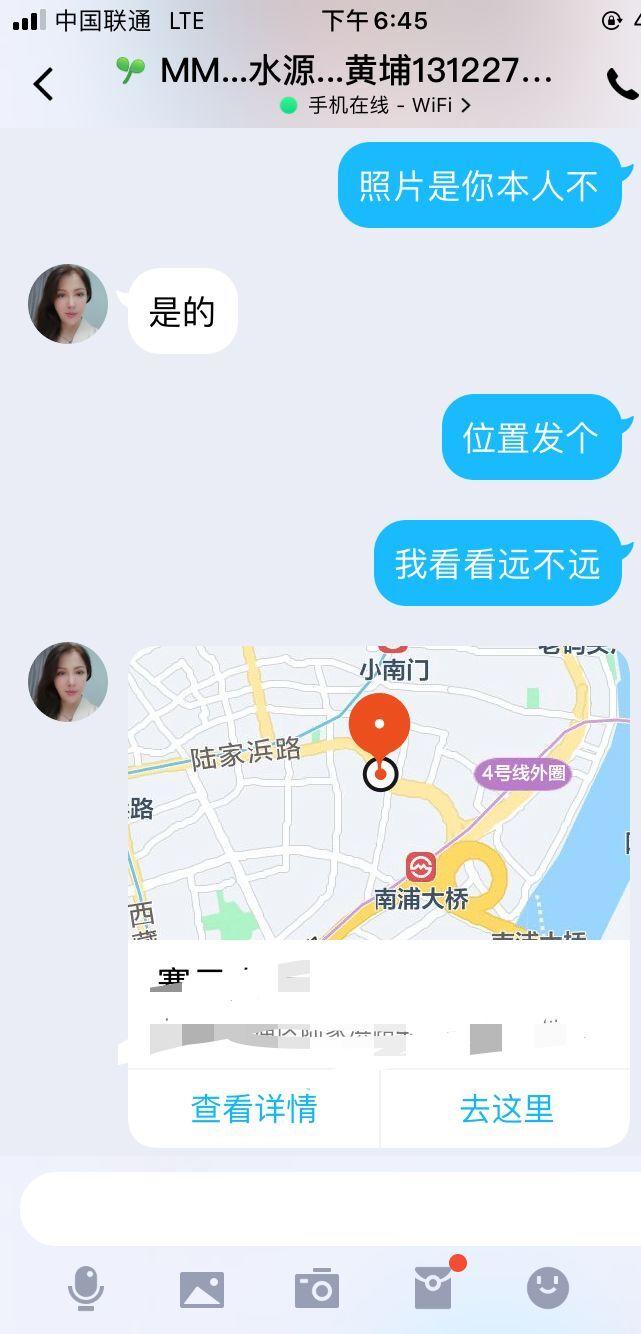Tap 查看详情 to view location details
The image size is (641, 1334).
pos(254,1108)
